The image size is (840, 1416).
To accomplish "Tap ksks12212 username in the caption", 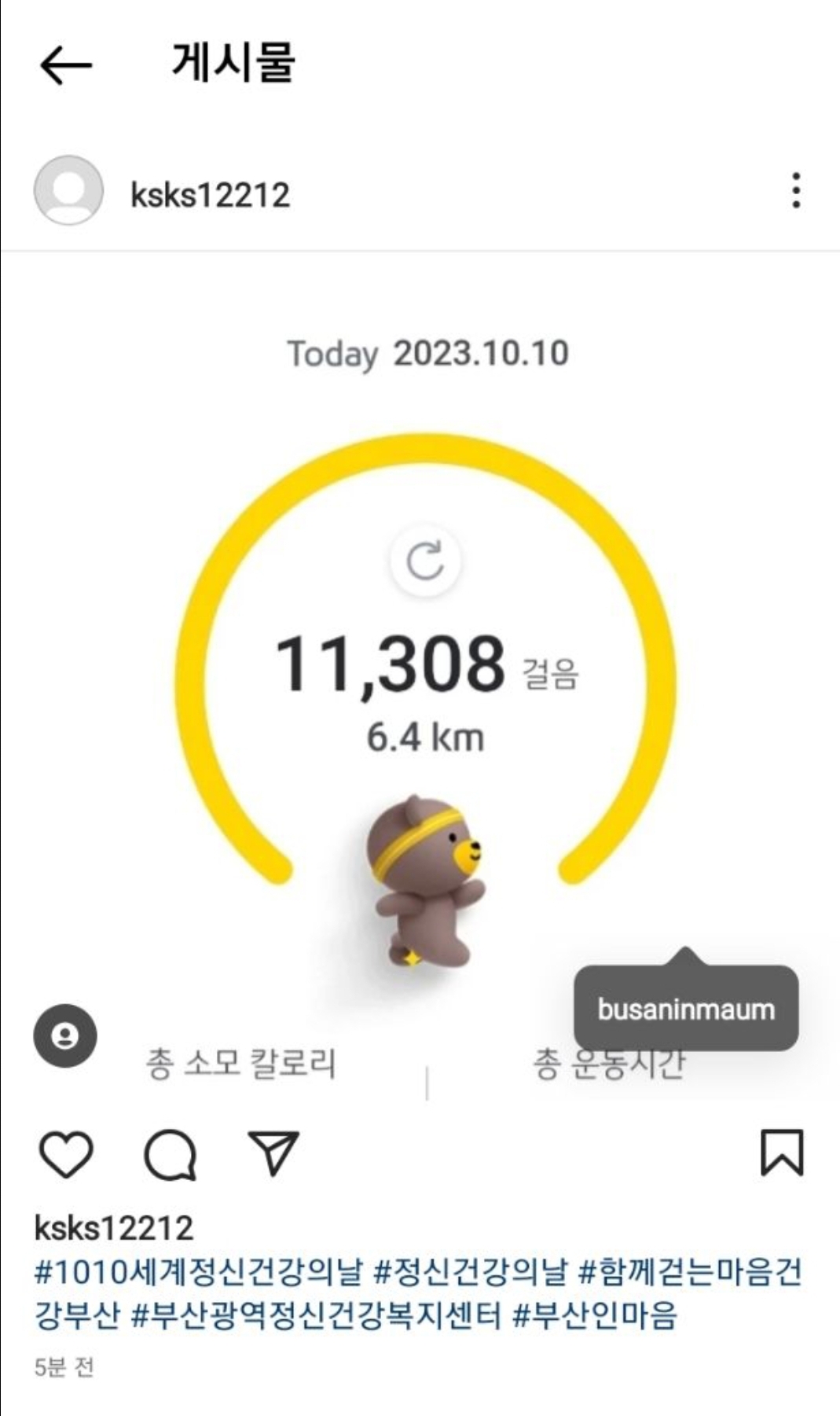I will (x=113, y=1228).
